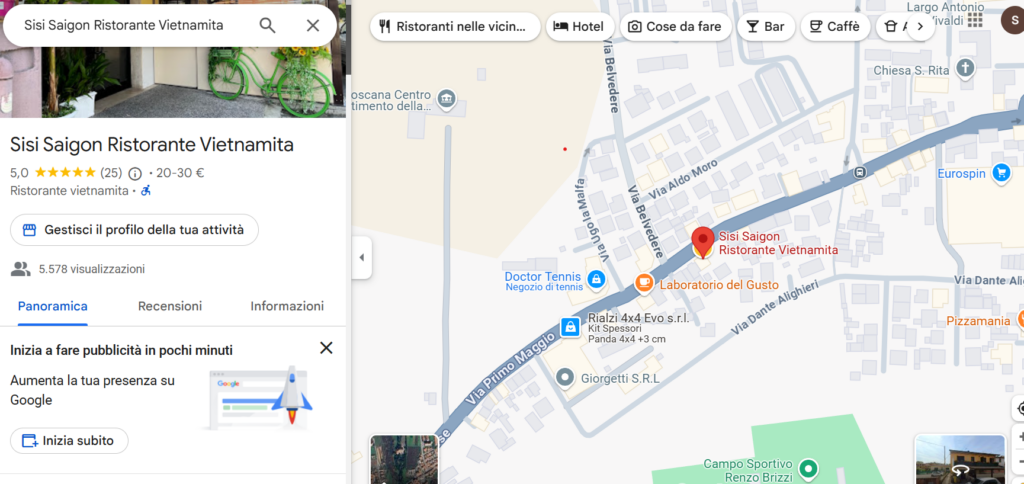The height and width of the screenshot is (484, 1024).
Task: Open the info icon next to the reviews
Action: [135, 173]
